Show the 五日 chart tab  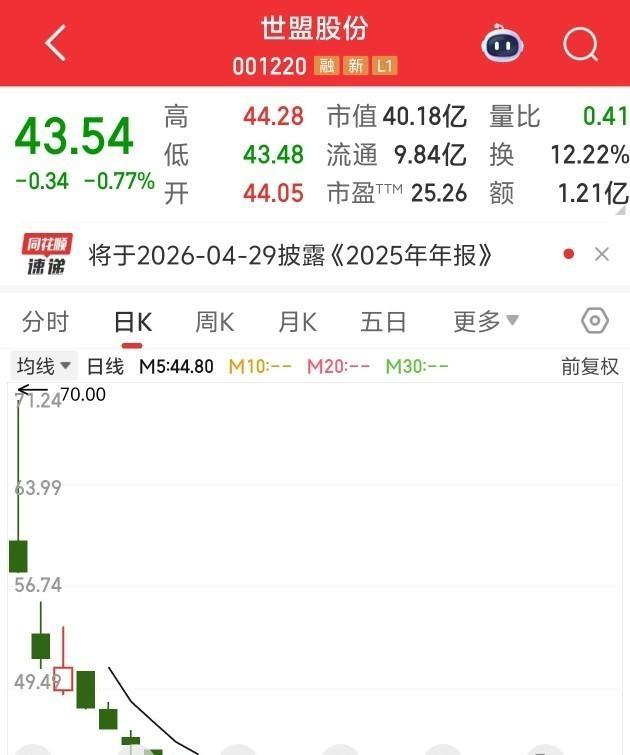pos(383,322)
